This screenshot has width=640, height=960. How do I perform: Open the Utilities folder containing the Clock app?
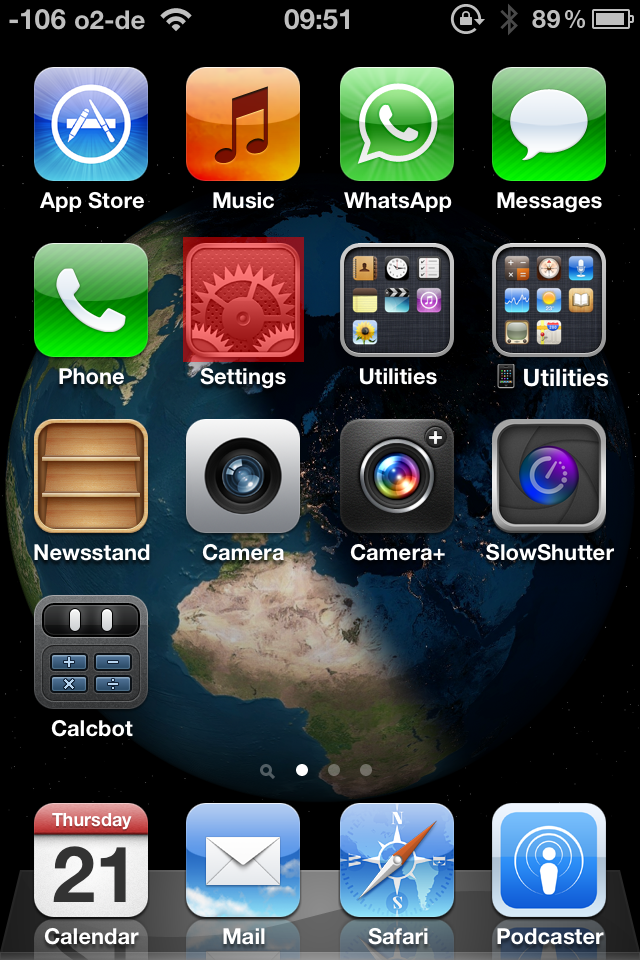[x=397, y=300]
